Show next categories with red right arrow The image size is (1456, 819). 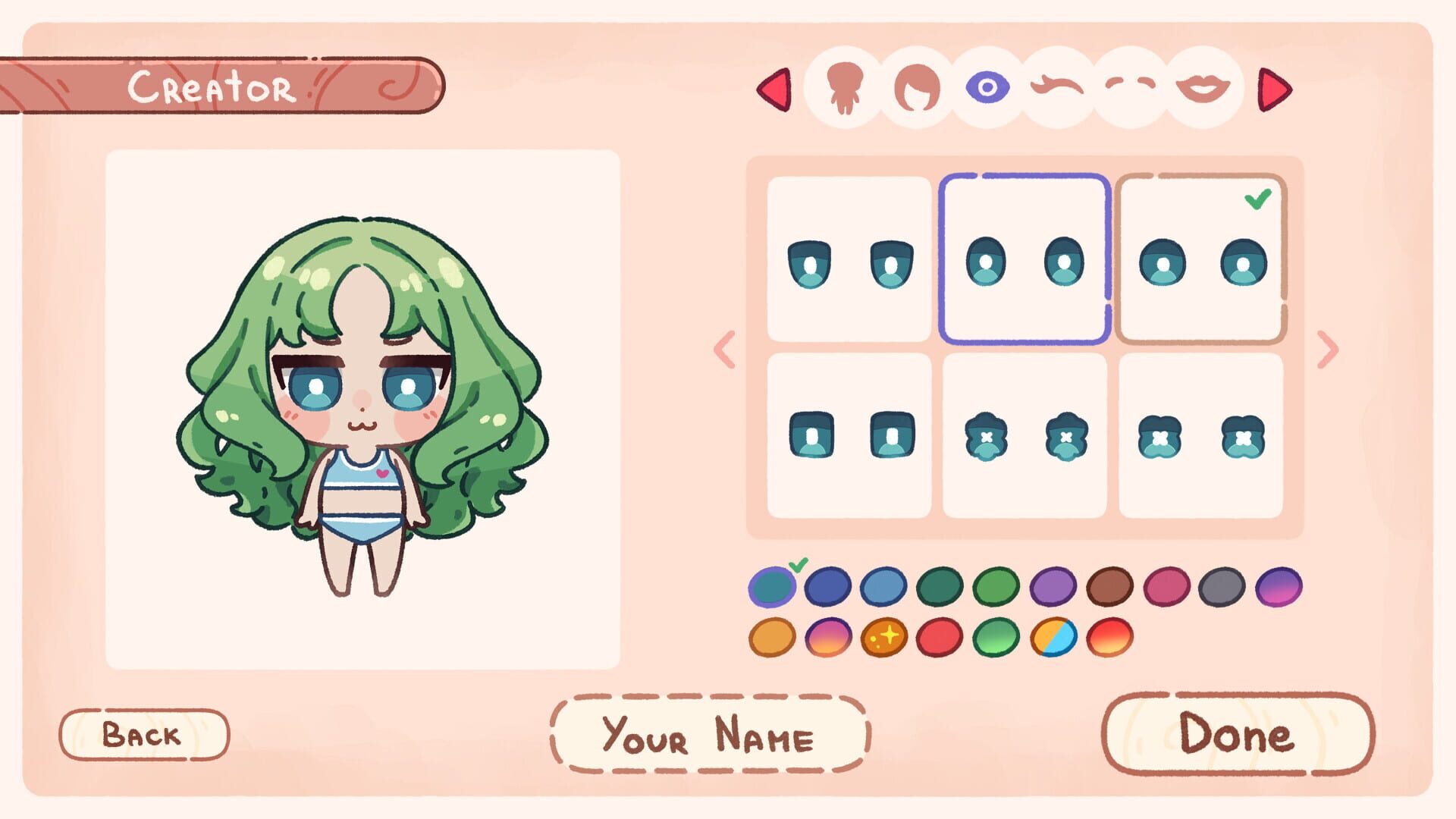[x=1275, y=89]
